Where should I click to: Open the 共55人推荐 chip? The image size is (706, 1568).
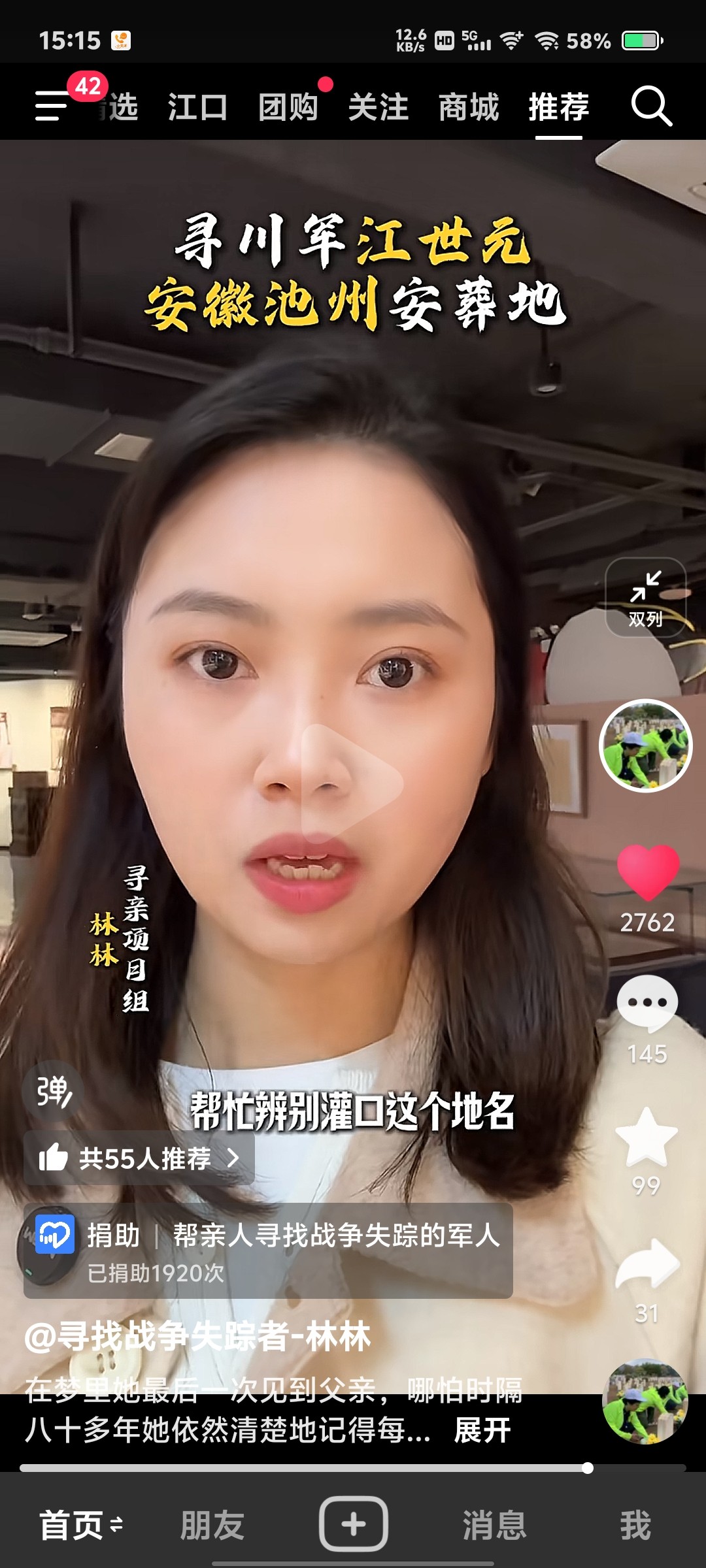coord(139,1158)
